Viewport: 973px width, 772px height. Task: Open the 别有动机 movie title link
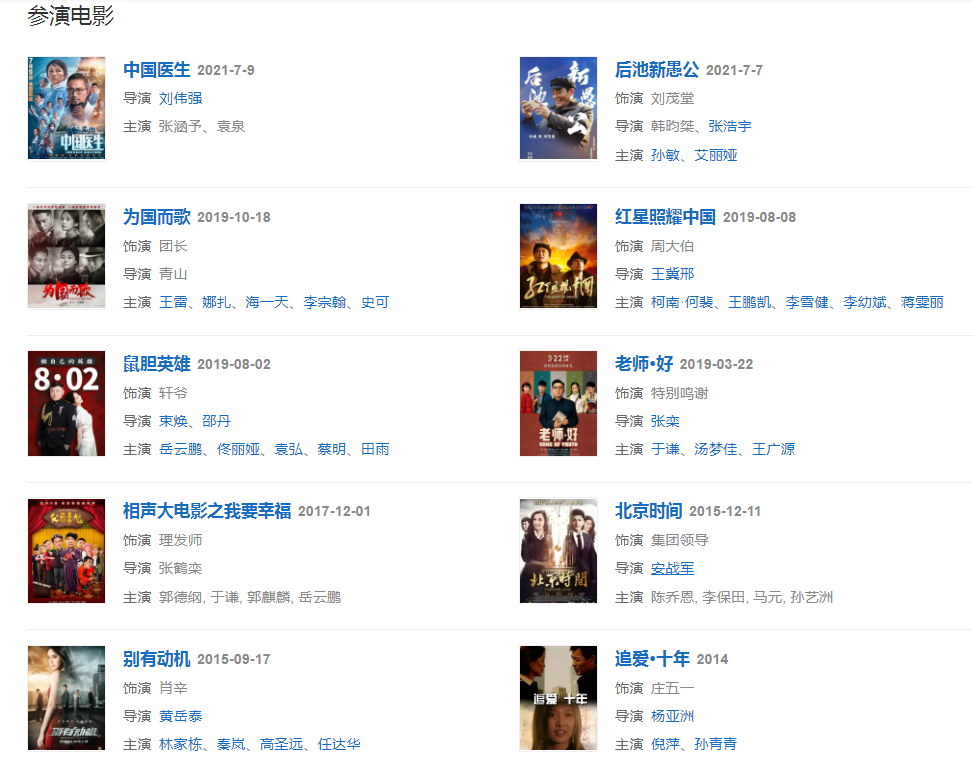pyautogui.click(x=156, y=659)
